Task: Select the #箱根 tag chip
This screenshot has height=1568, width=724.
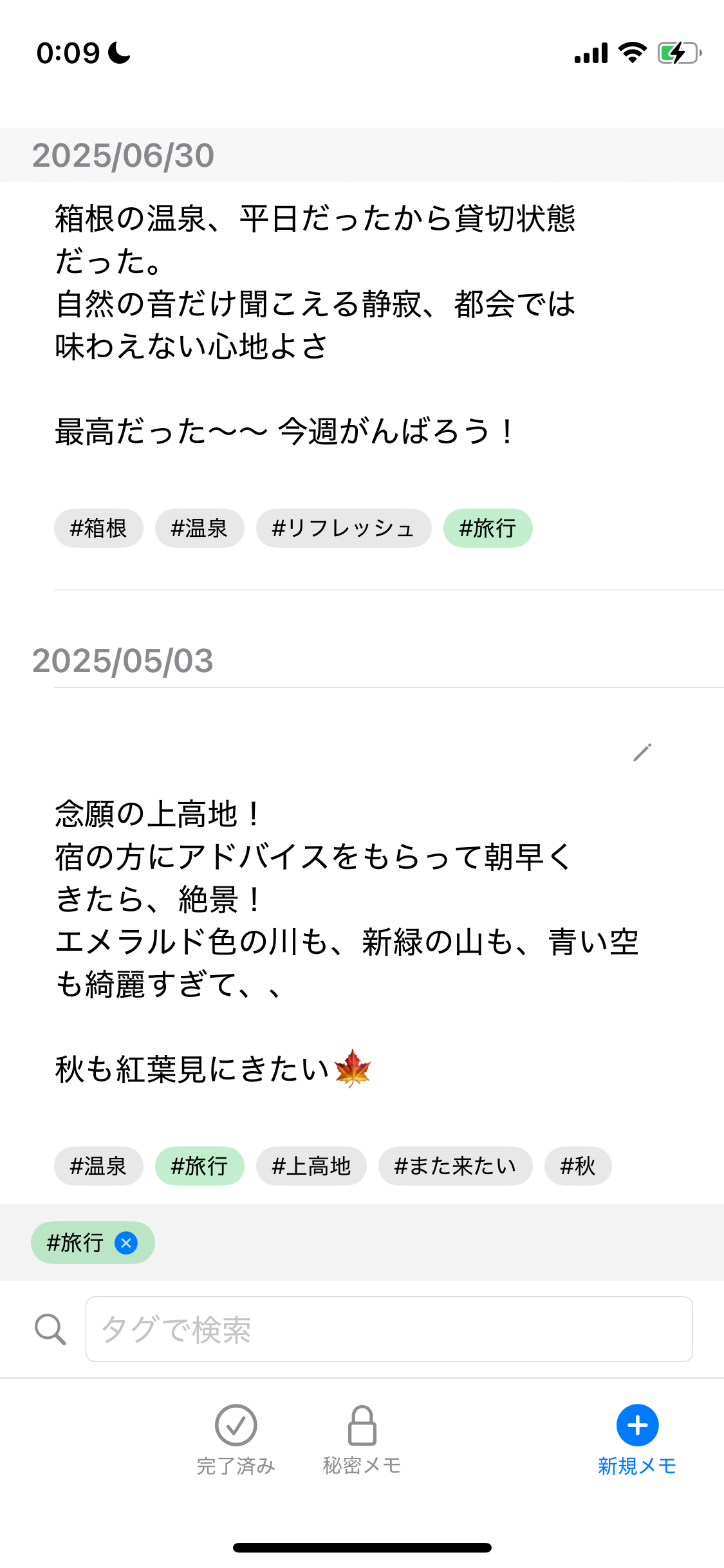Action: 98,528
